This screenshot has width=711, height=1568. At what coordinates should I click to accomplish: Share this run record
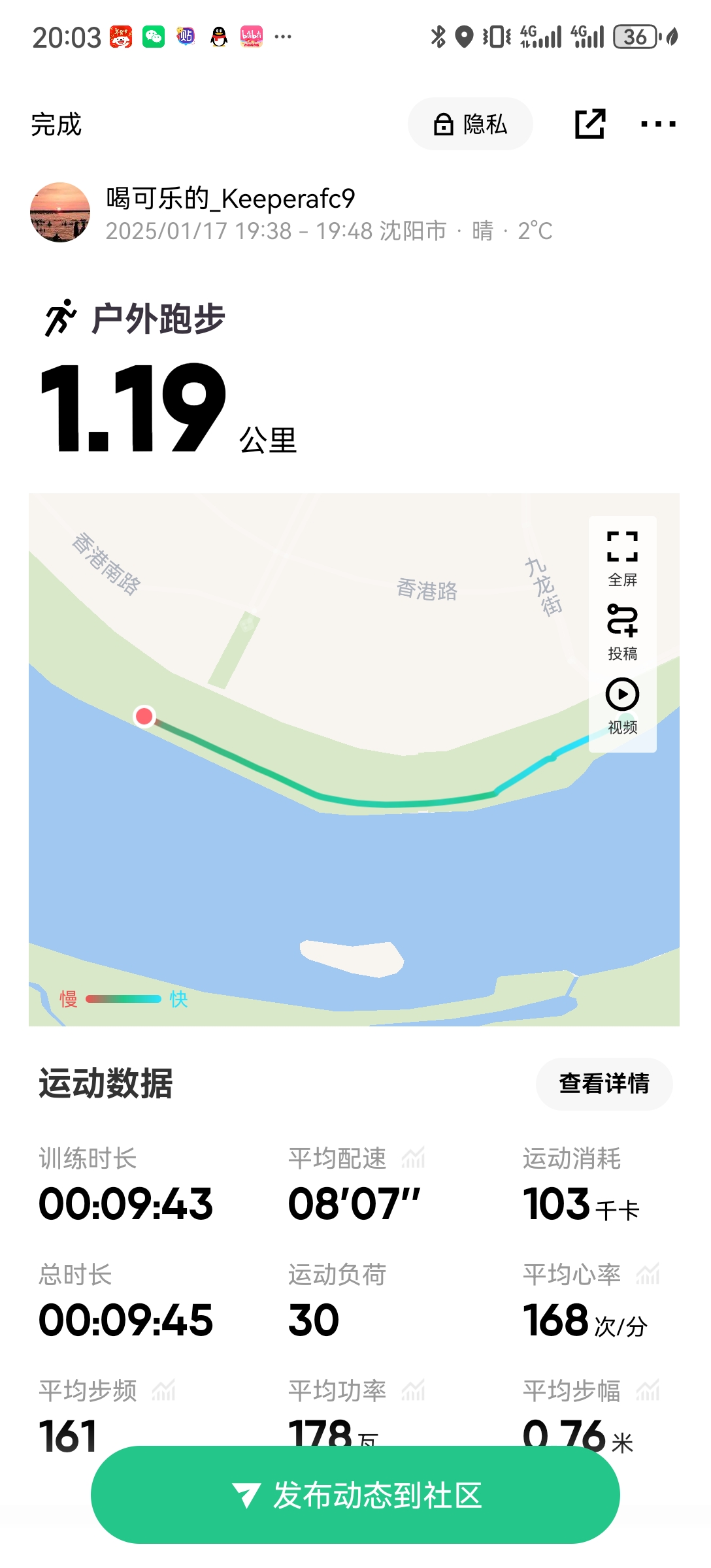[x=590, y=124]
